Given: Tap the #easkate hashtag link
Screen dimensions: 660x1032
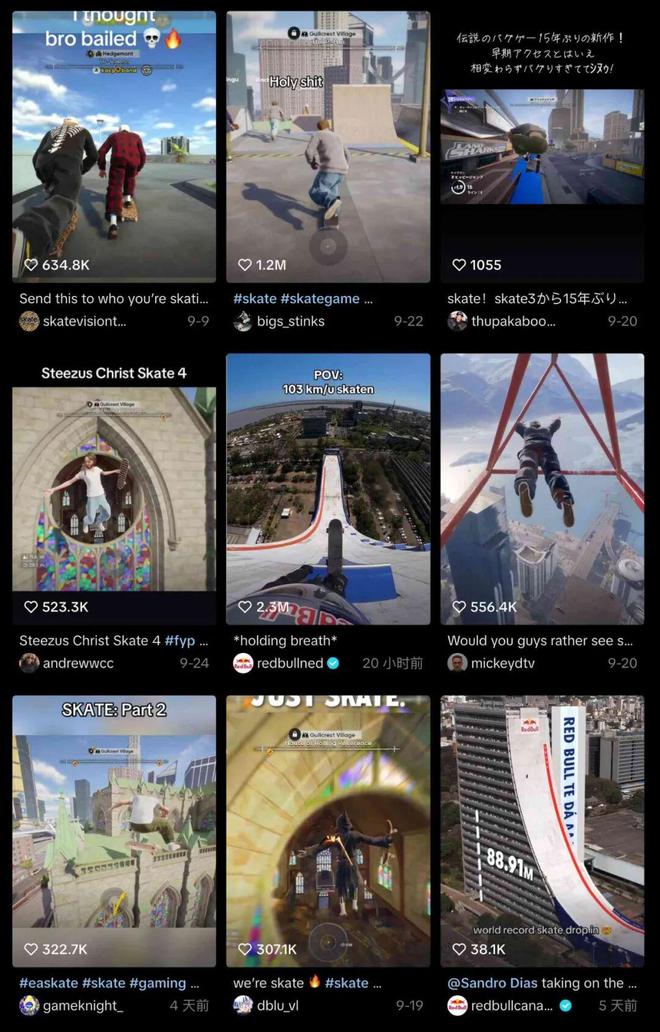Looking at the screenshot, I should [48, 983].
